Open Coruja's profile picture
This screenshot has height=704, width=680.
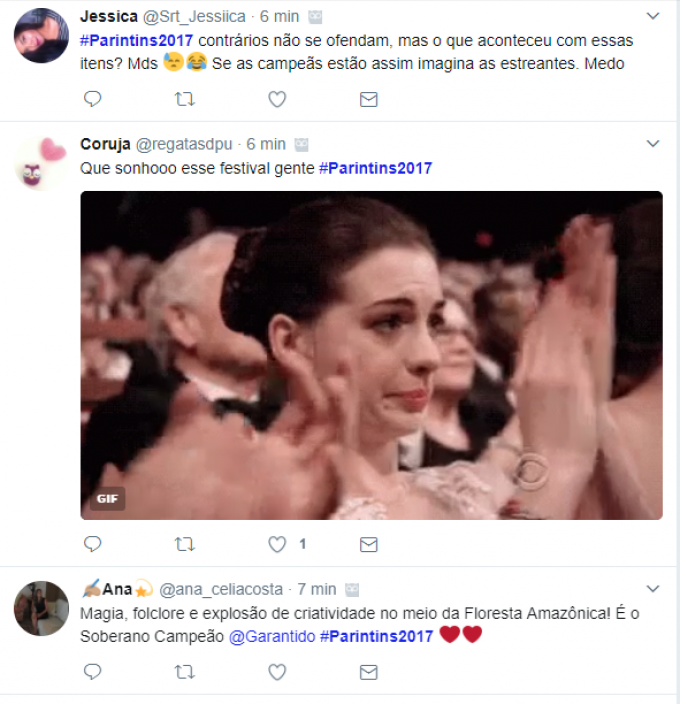[x=41, y=162]
